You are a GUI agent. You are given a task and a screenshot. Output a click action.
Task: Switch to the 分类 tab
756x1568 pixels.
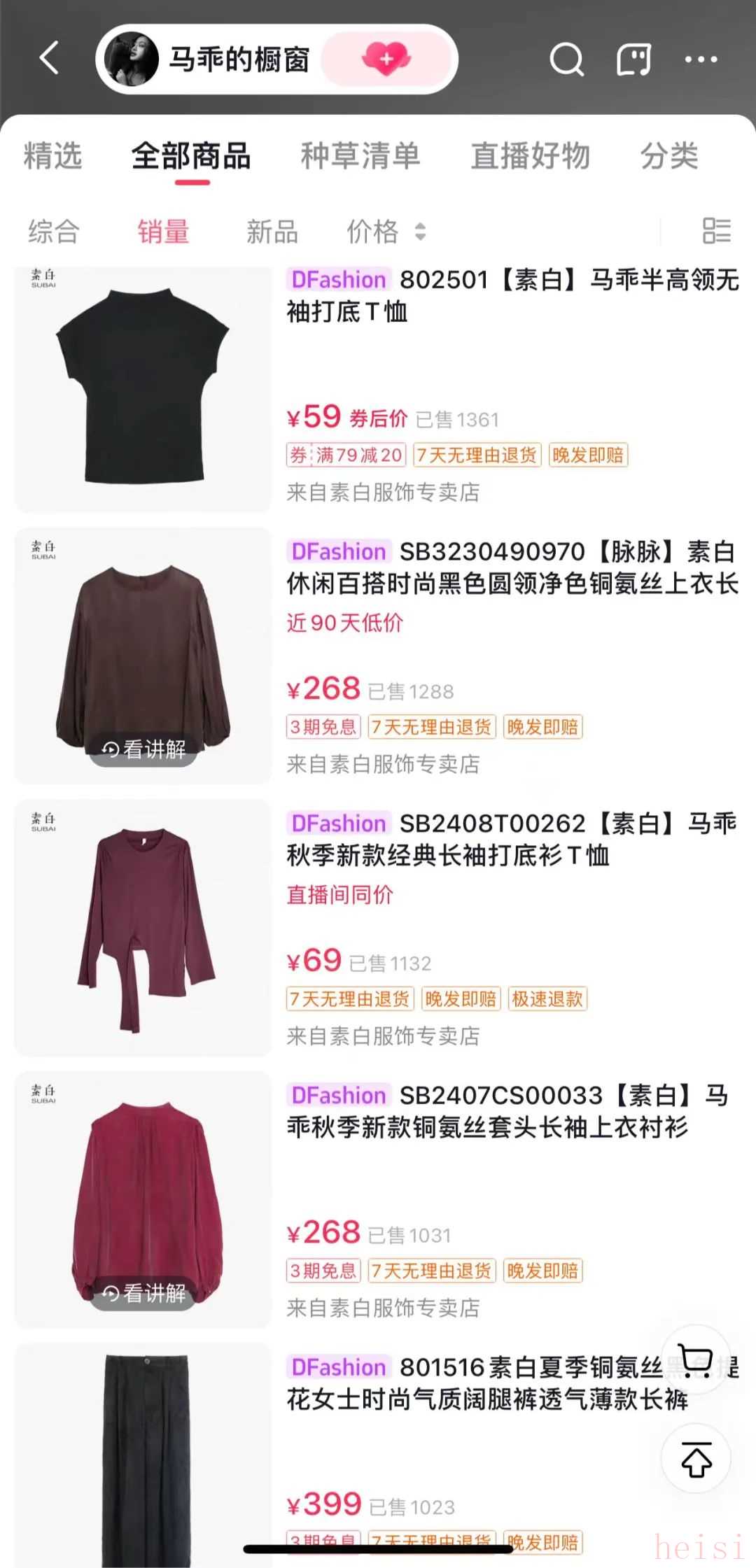[669, 155]
